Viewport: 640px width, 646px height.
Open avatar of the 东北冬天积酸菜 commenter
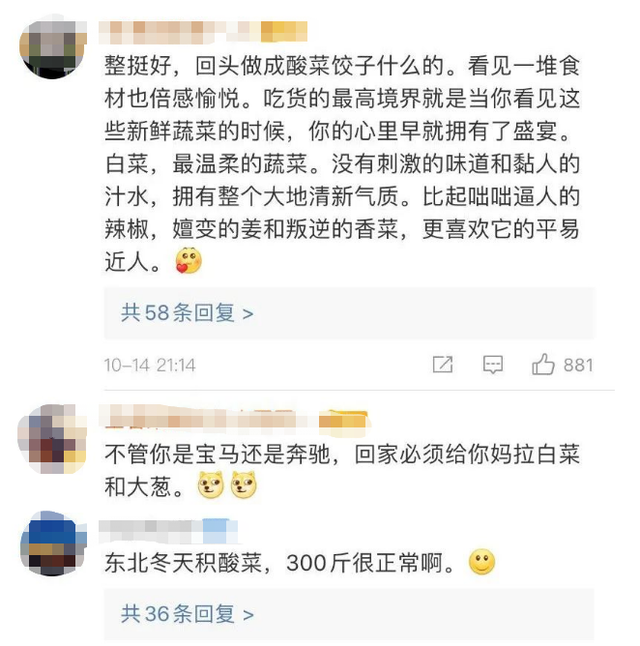52,545
